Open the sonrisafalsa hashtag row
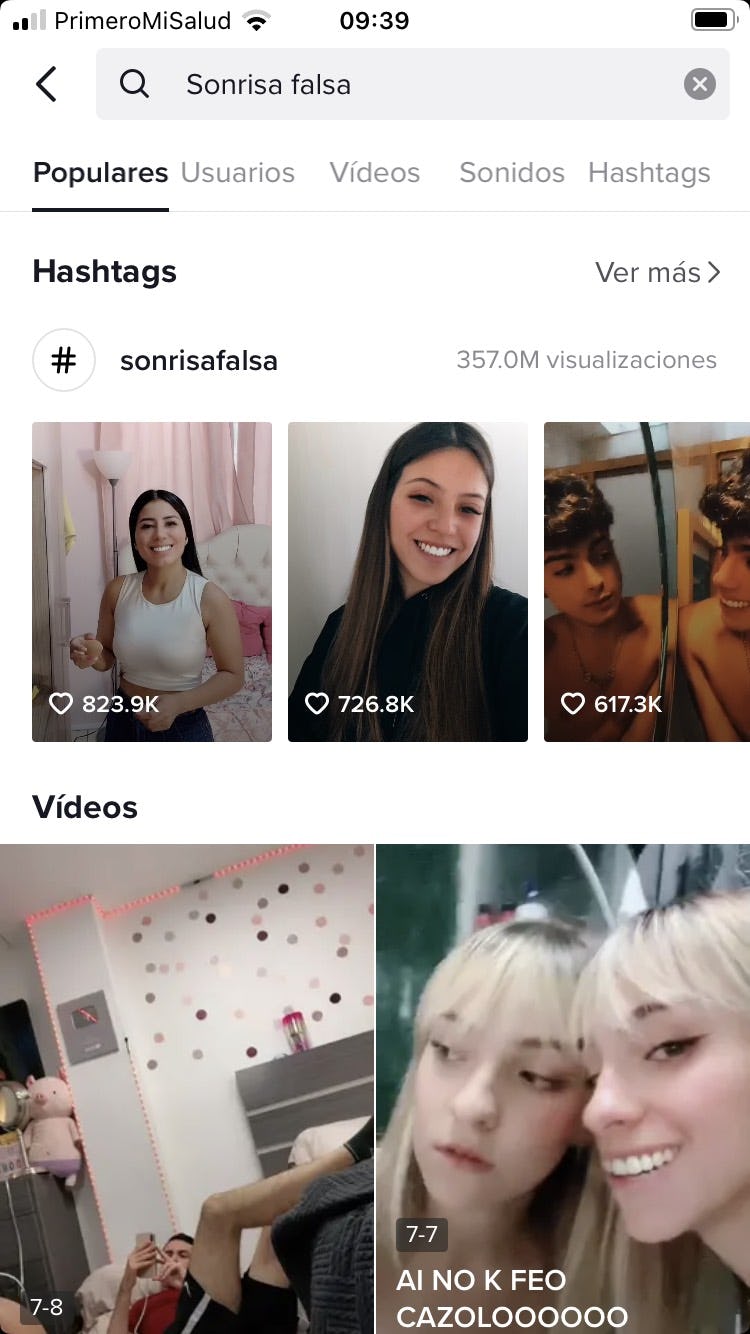The height and width of the screenshot is (1334, 750). (375, 360)
